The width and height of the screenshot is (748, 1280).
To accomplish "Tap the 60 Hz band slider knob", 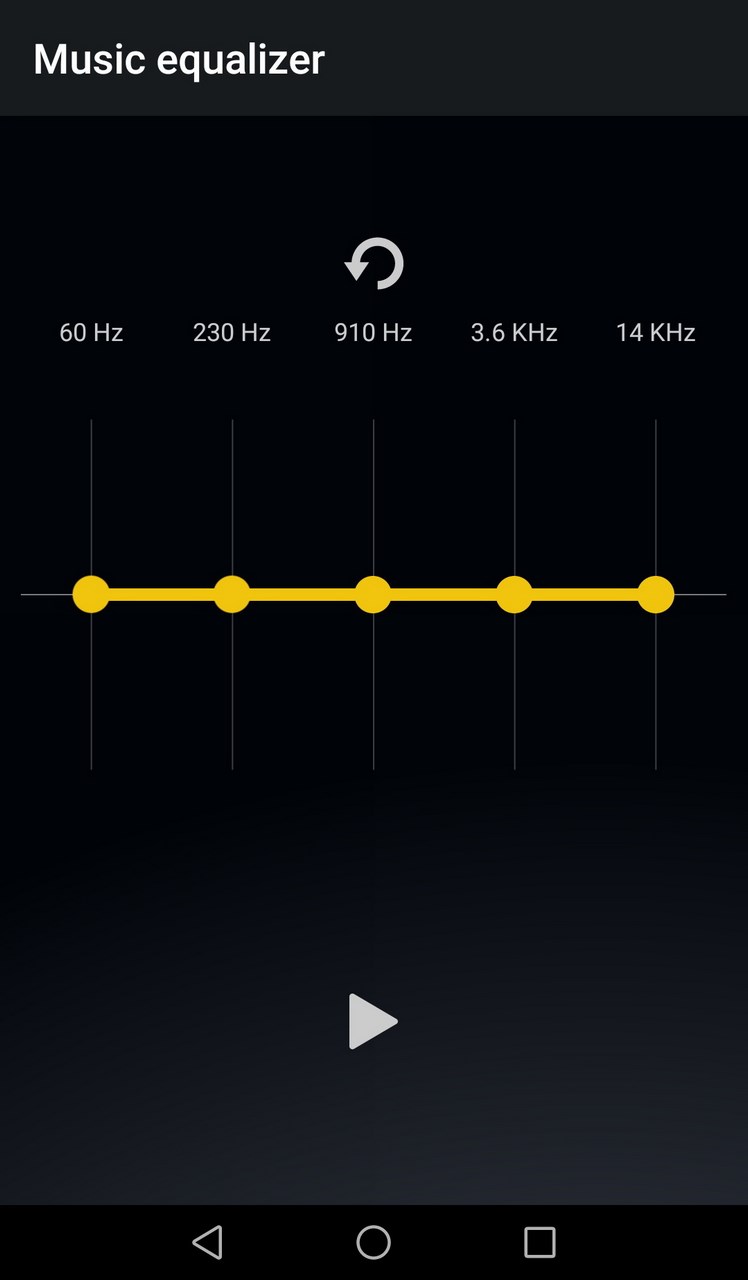I will pos(91,594).
